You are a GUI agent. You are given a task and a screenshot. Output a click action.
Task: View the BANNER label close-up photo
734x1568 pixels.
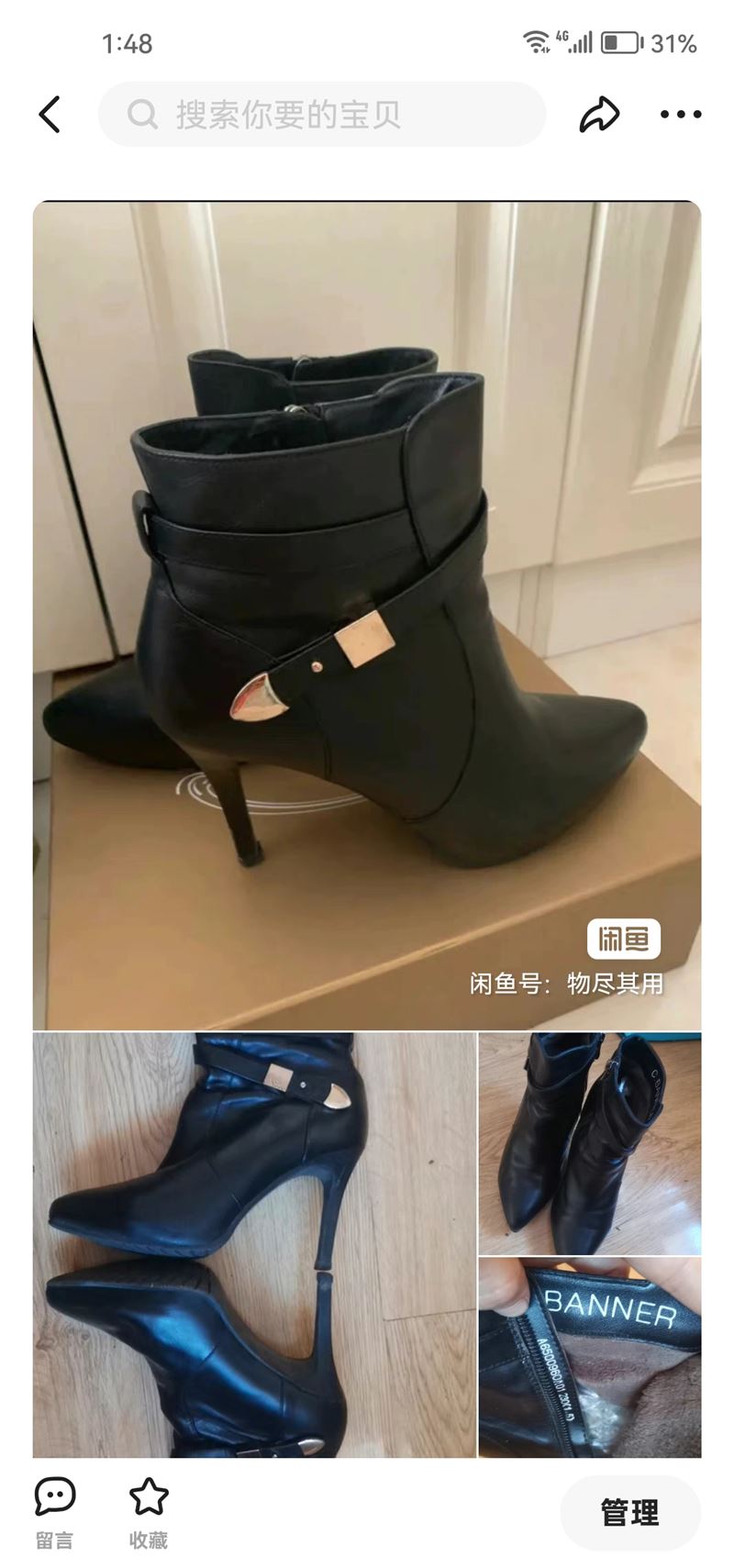point(590,1357)
